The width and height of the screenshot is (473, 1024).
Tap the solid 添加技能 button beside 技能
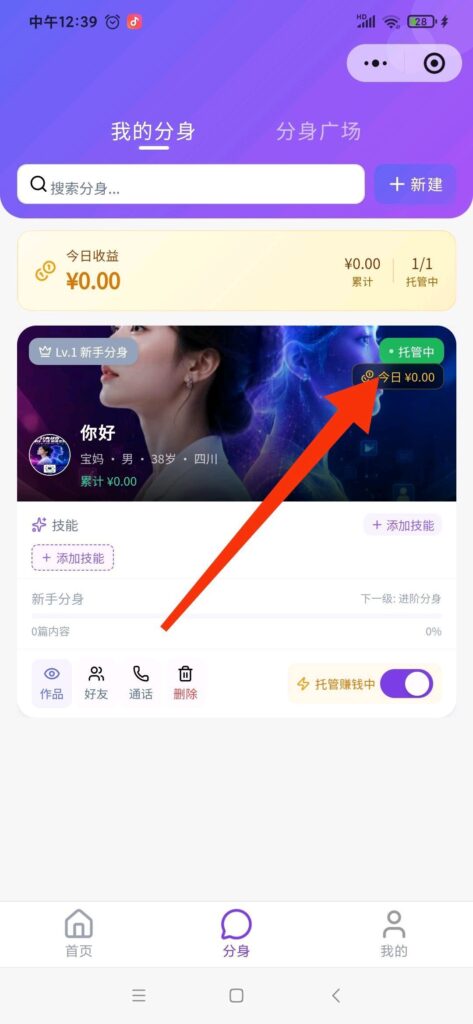(x=402, y=525)
